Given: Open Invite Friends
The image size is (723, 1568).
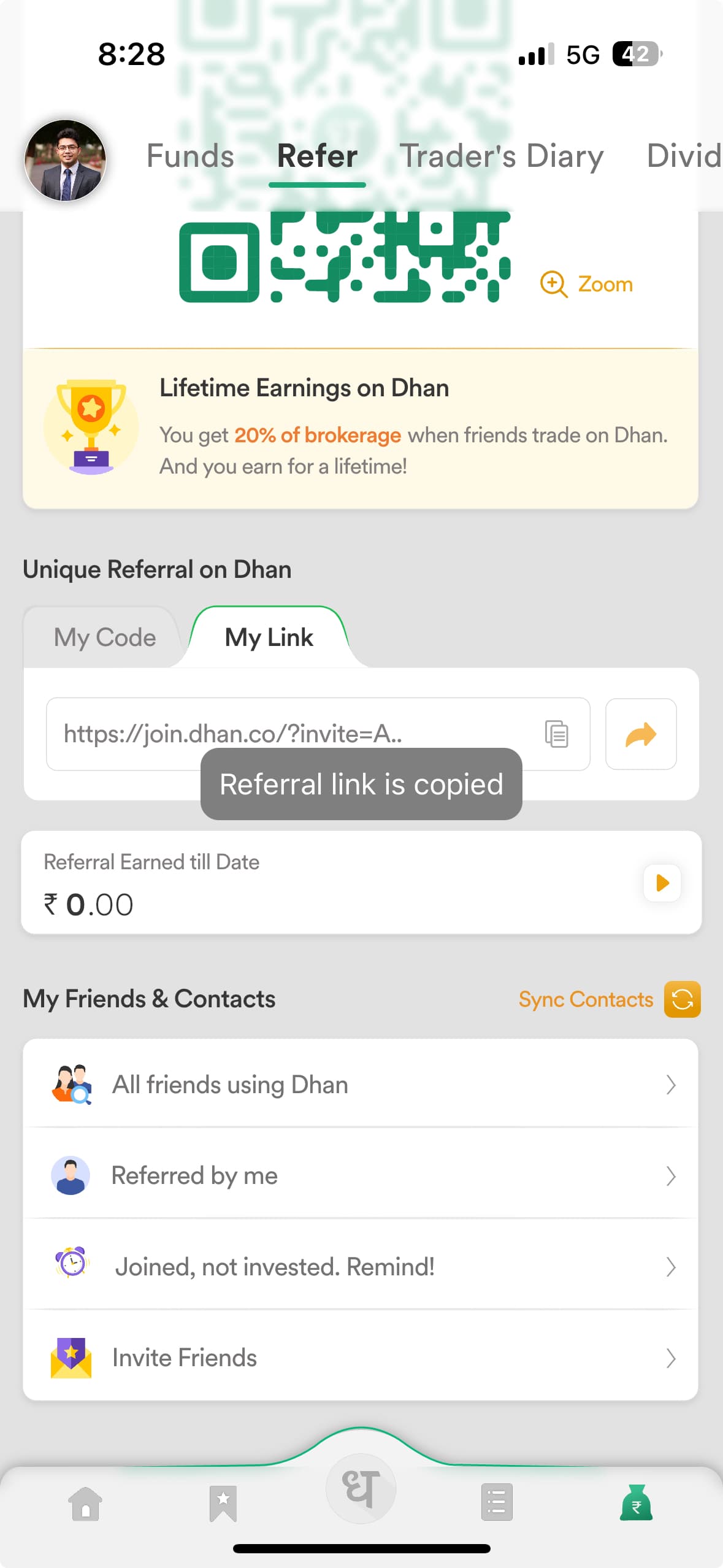Looking at the screenshot, I should (361, 1358).
